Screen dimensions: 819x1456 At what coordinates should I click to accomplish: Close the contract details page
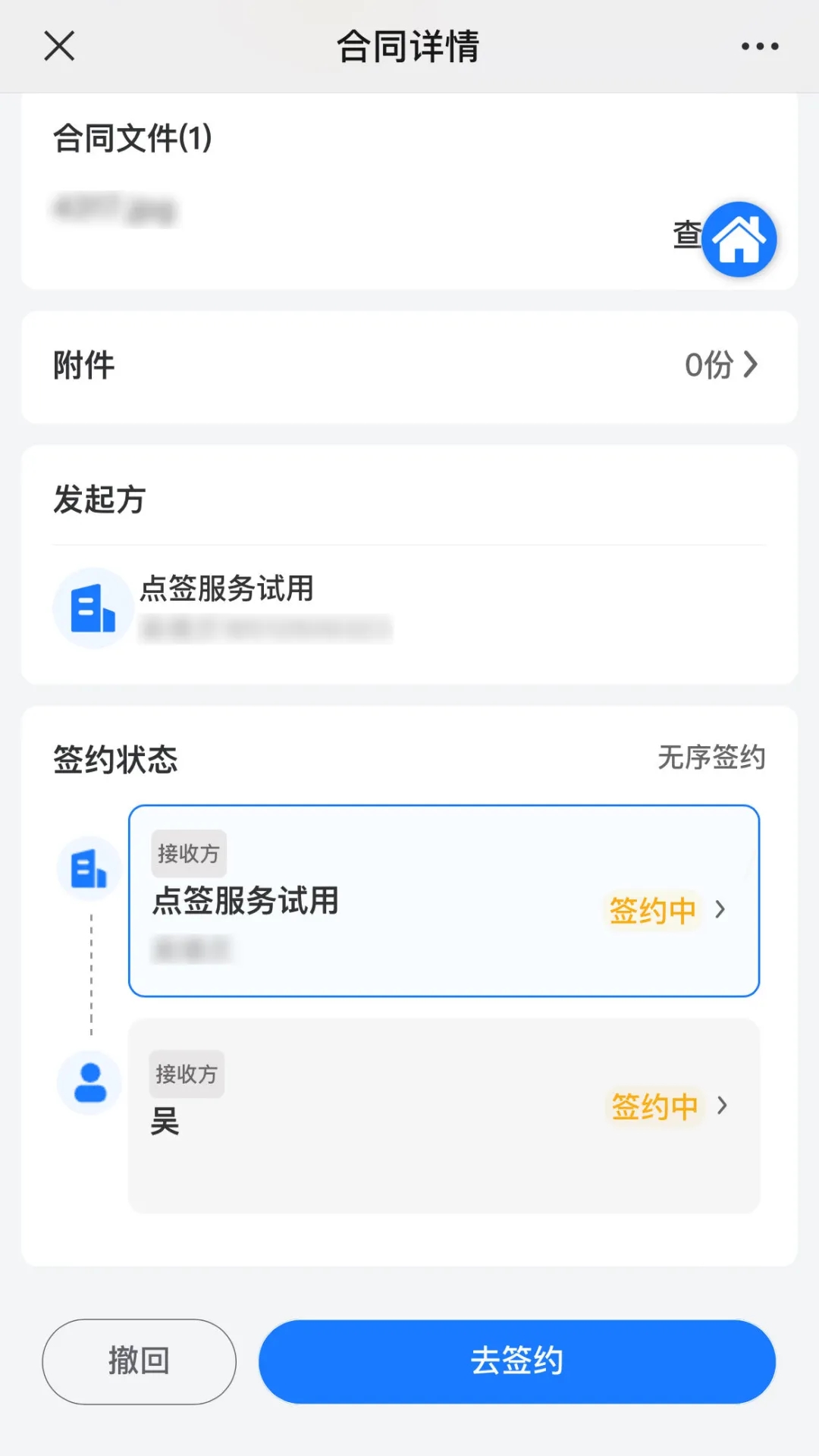[59, 45]
